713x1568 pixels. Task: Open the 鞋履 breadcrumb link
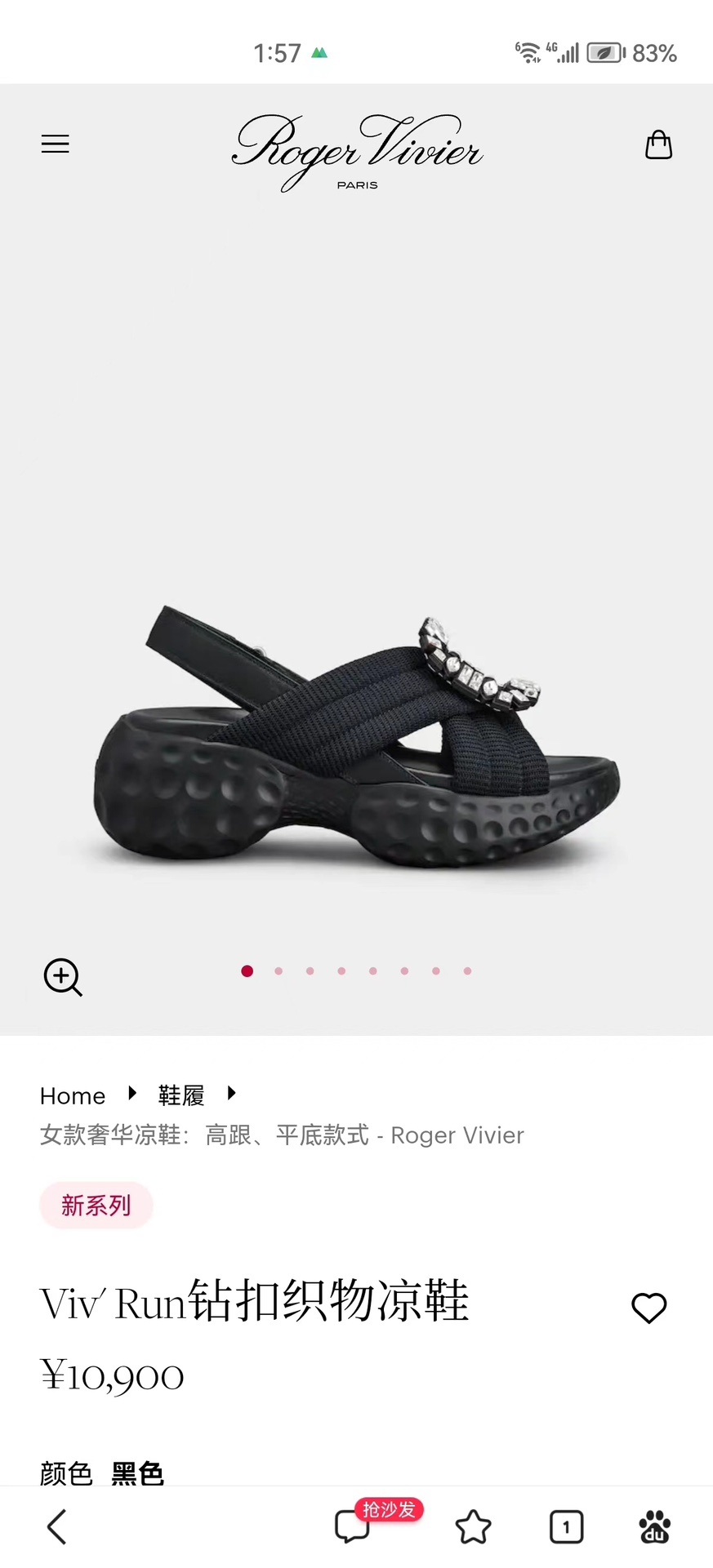click(x=181, y=1095)
